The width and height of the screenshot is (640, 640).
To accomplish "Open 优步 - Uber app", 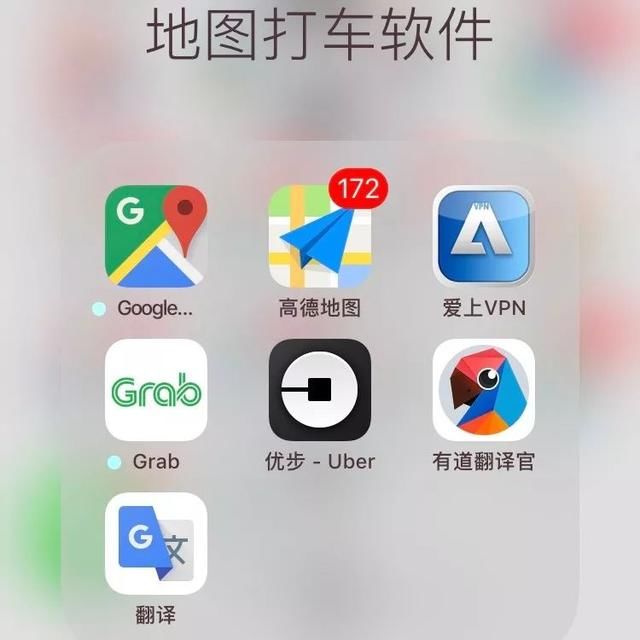I will 320,390.
